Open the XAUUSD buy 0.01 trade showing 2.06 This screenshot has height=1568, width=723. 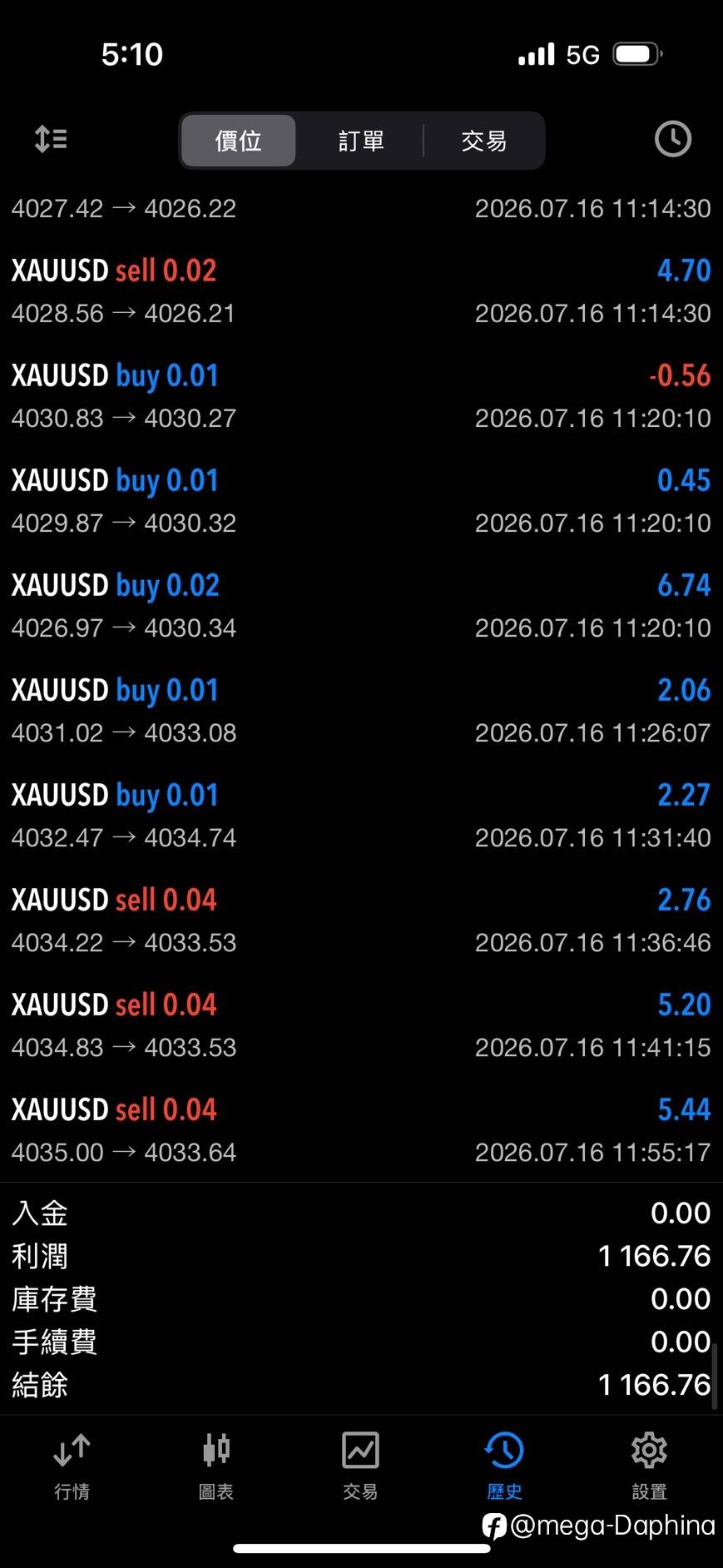361,711
